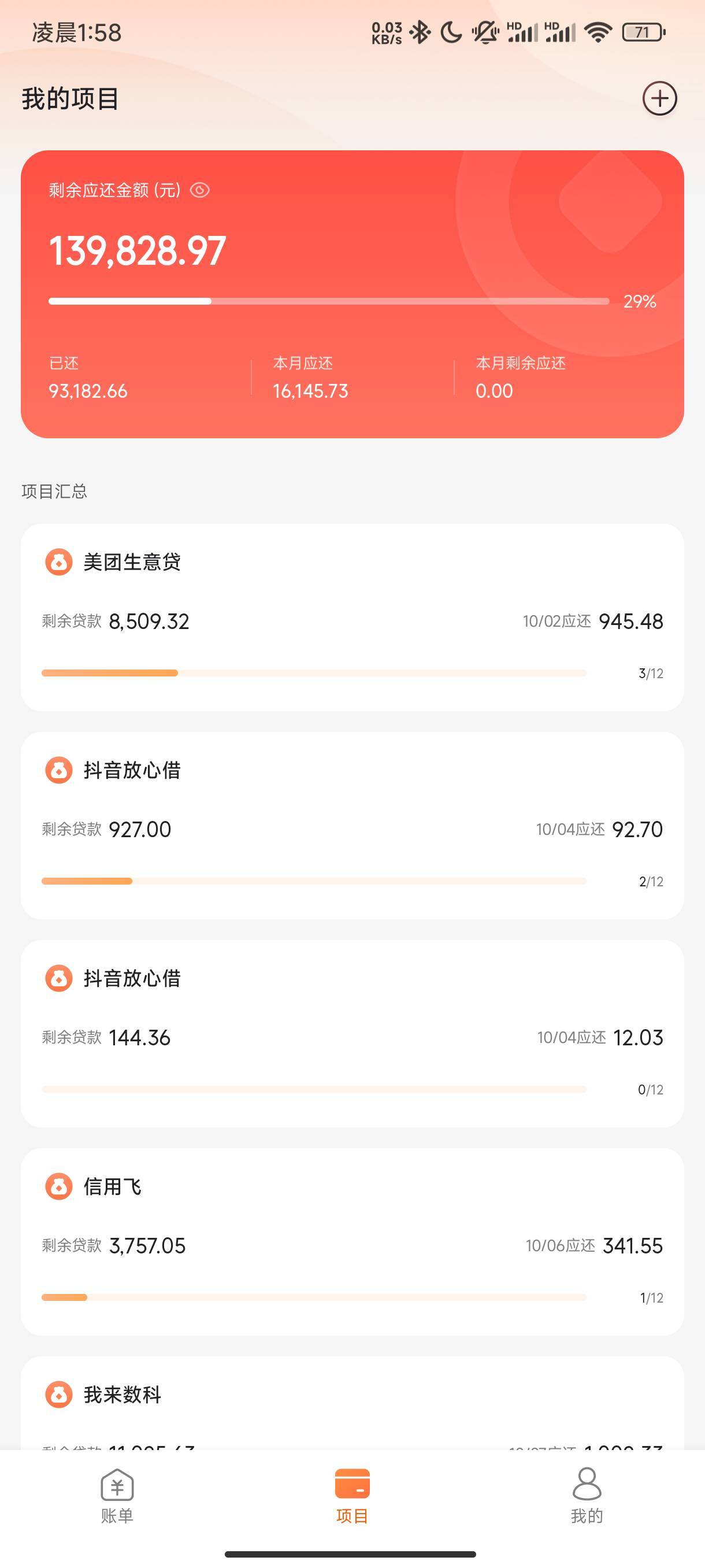Select the 项目 tab
This screenshot has height=1568, width=705.
[352, 1497]
